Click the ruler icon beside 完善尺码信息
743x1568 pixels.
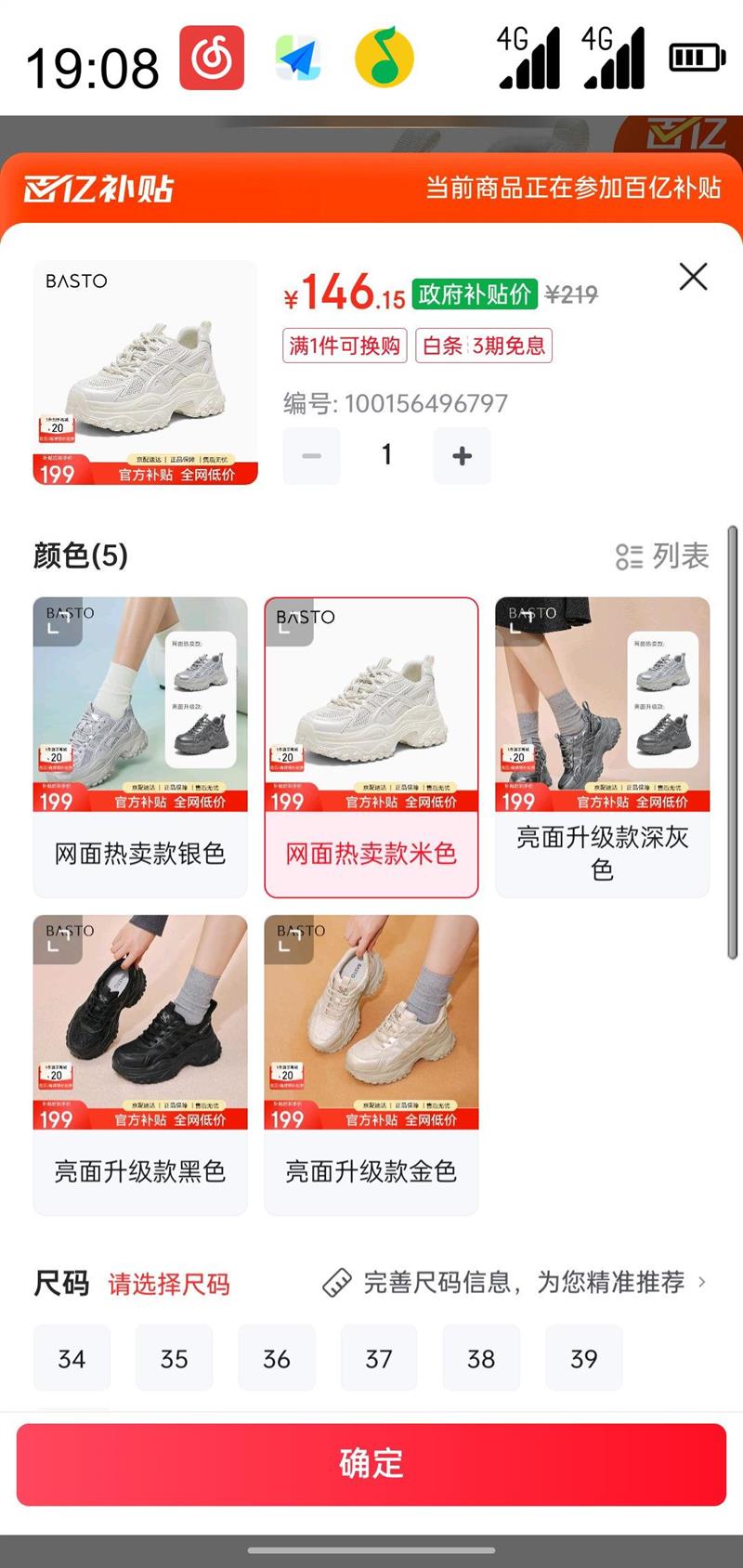[x=339, y=1283]
